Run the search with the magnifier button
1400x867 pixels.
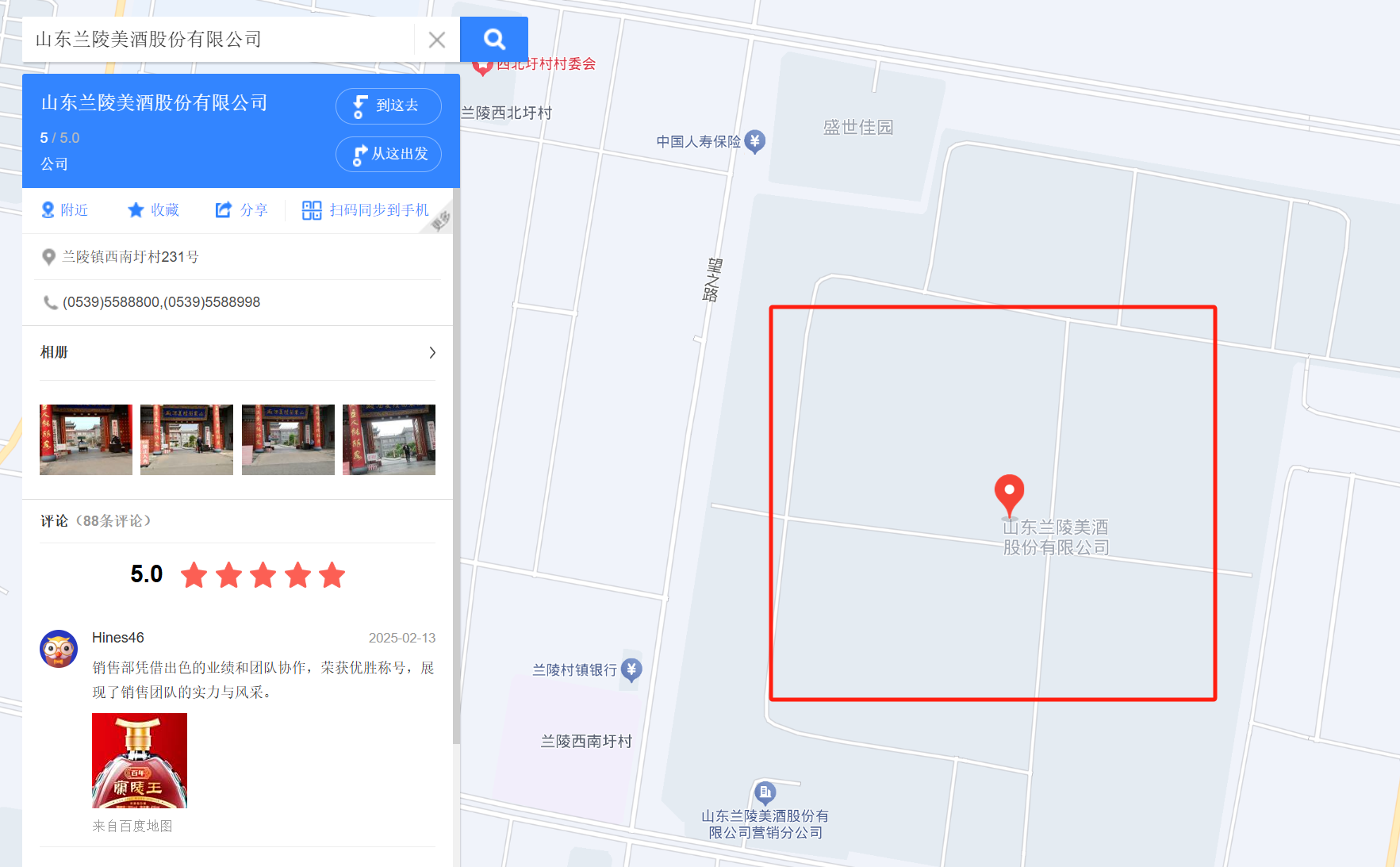(x=494, y=40)
